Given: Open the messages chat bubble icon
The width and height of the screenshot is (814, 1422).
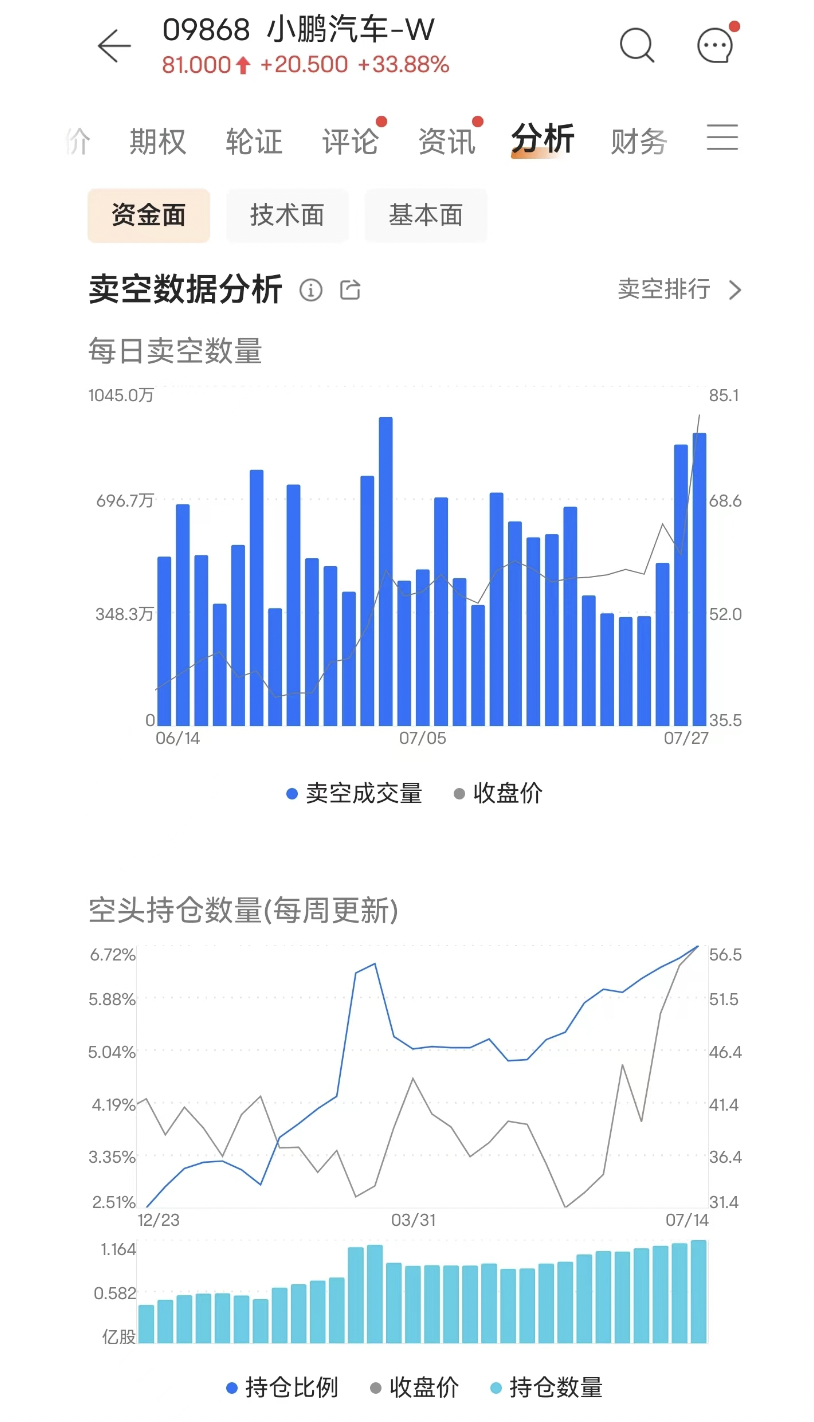Looking at the screenshot, I should coord(715,46).
